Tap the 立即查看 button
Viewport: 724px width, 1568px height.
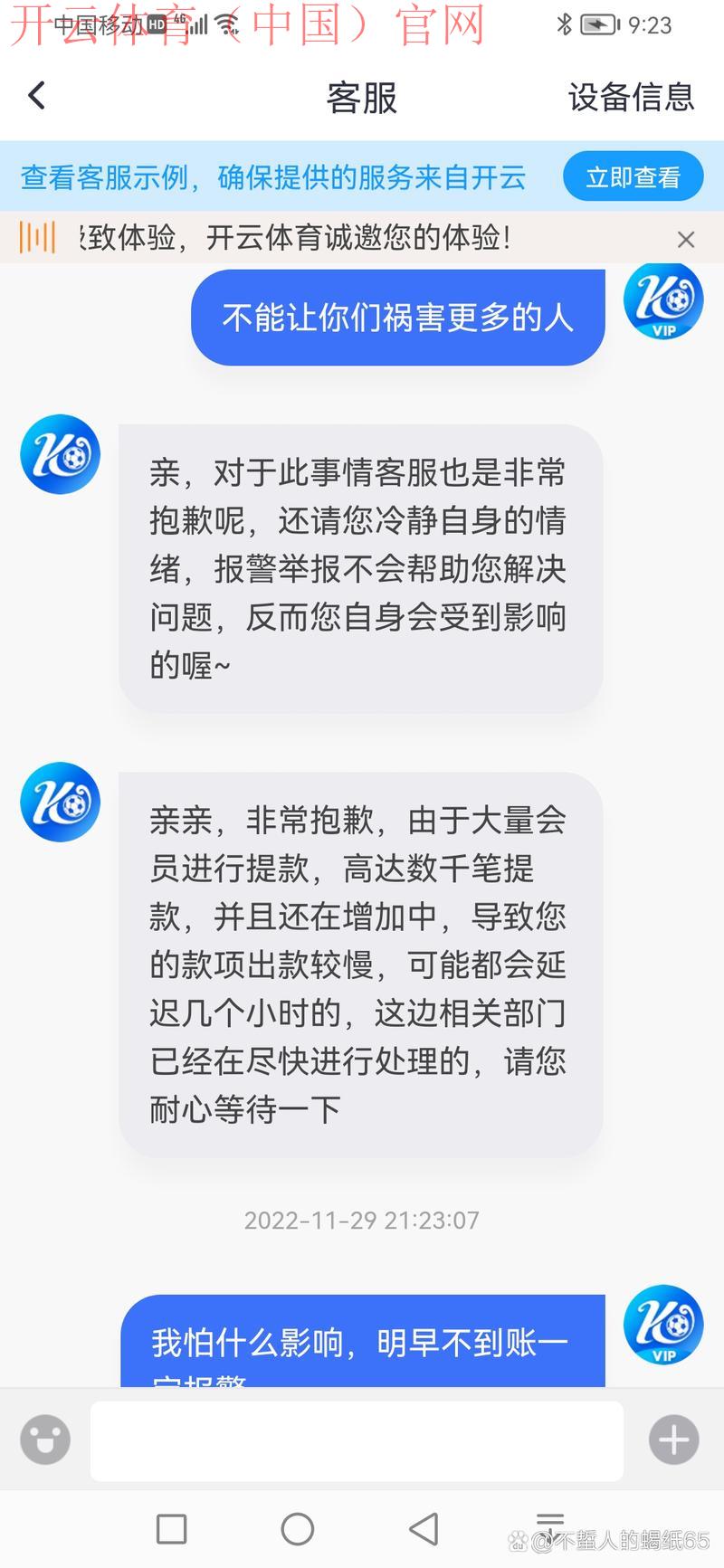pyautogui.click(x=633, y=176)
